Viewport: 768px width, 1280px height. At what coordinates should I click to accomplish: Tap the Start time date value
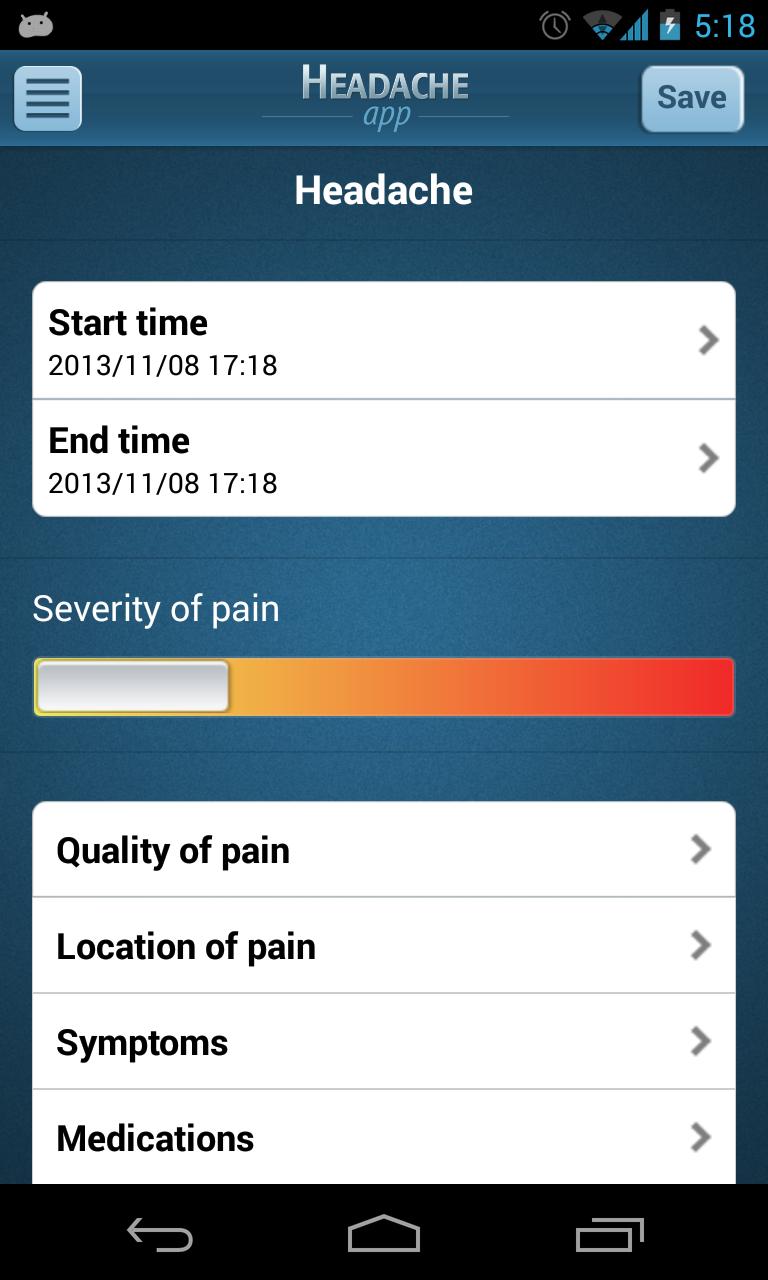[162, 366]
